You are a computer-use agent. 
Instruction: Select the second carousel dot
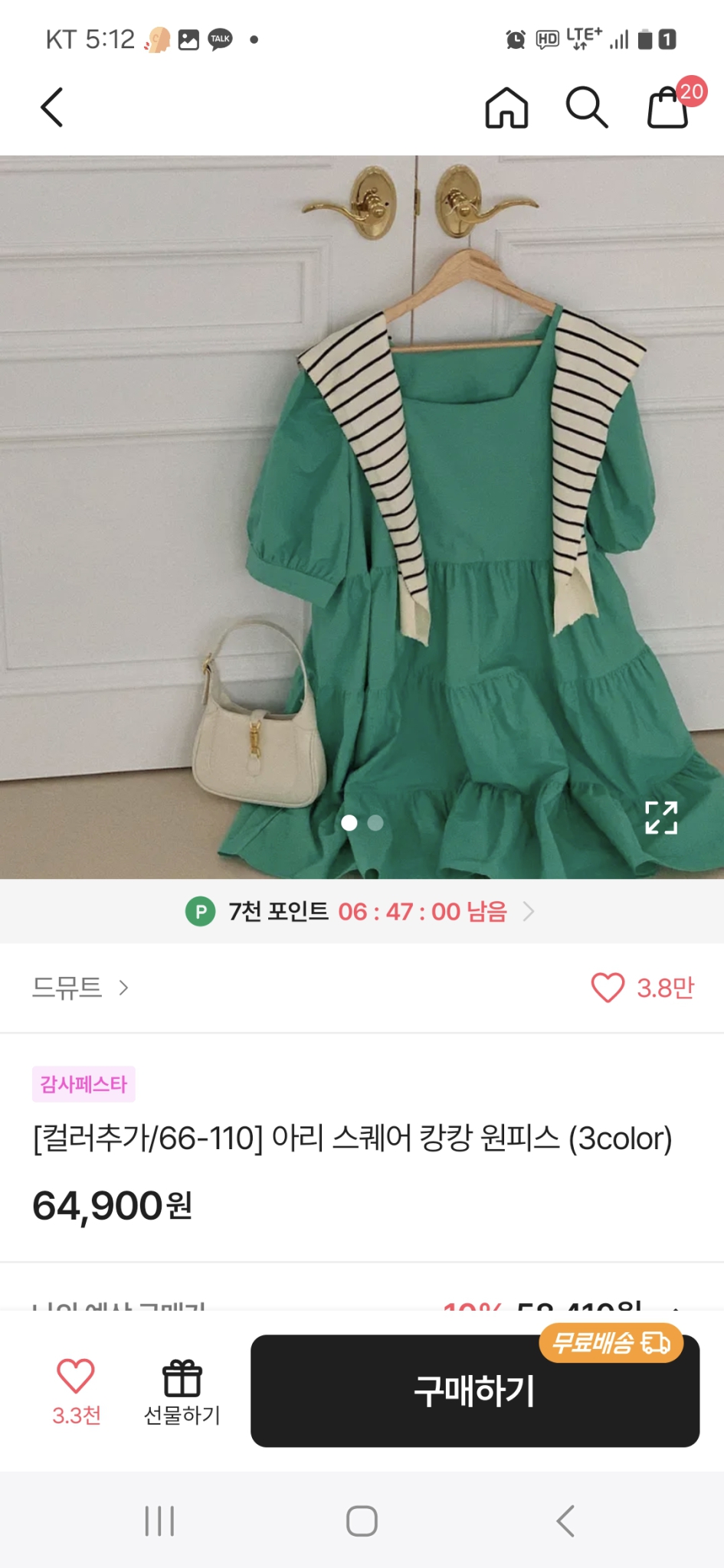pyautogui.click(x=375, y=822)
